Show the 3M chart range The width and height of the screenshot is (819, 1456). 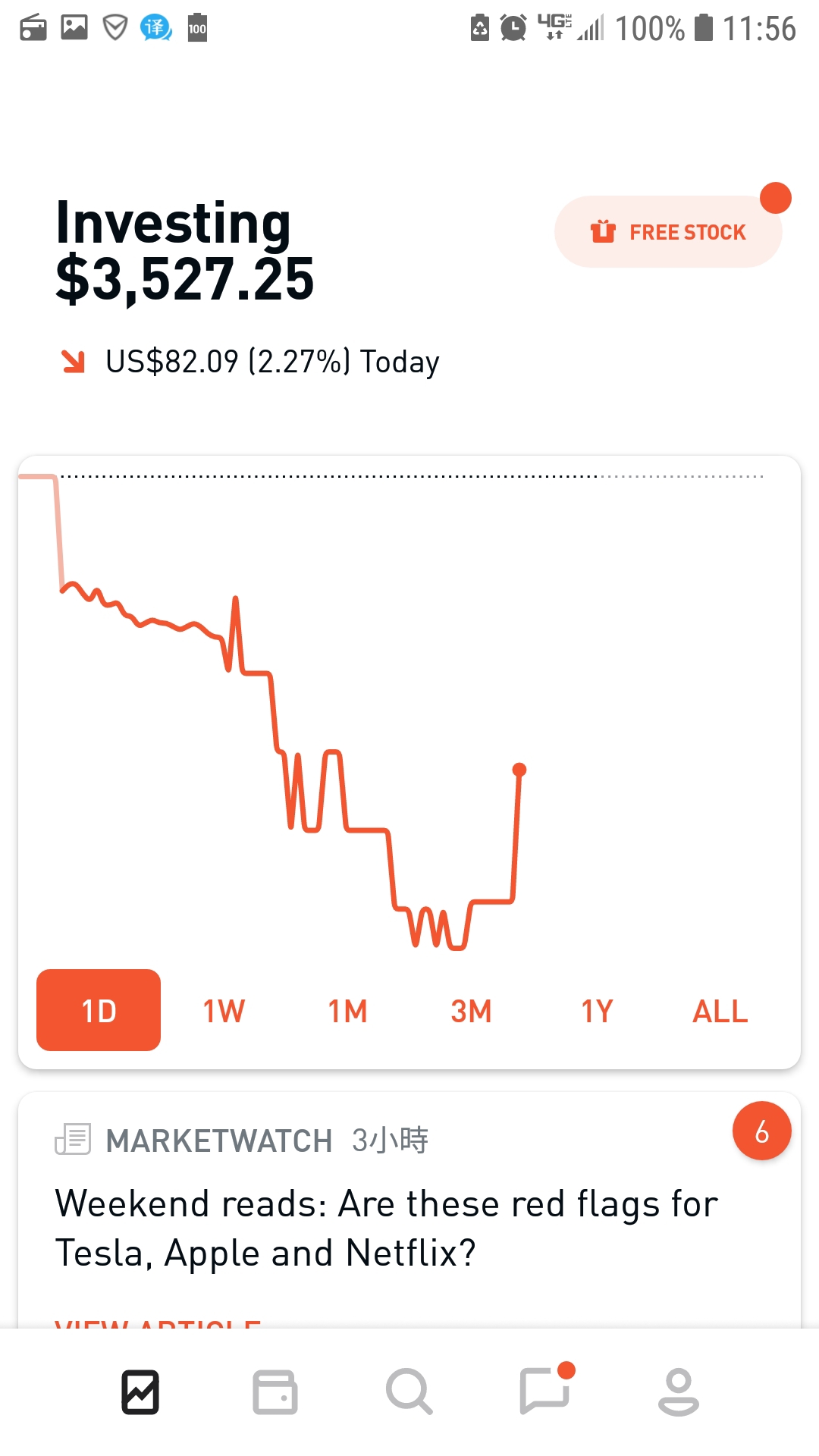point(471,1011)
